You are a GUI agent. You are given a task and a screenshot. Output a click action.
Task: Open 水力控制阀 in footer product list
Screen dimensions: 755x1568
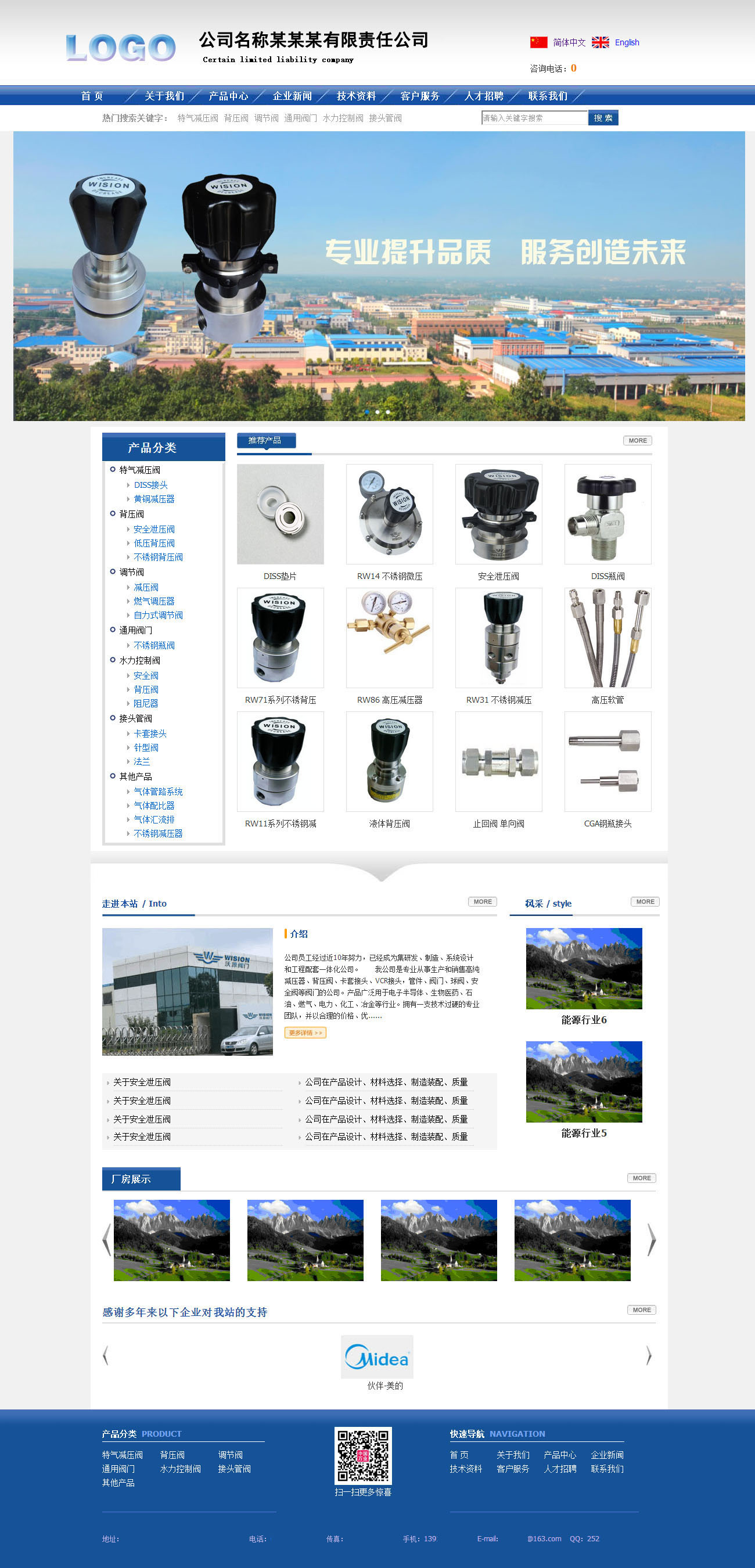(180, 1469)
